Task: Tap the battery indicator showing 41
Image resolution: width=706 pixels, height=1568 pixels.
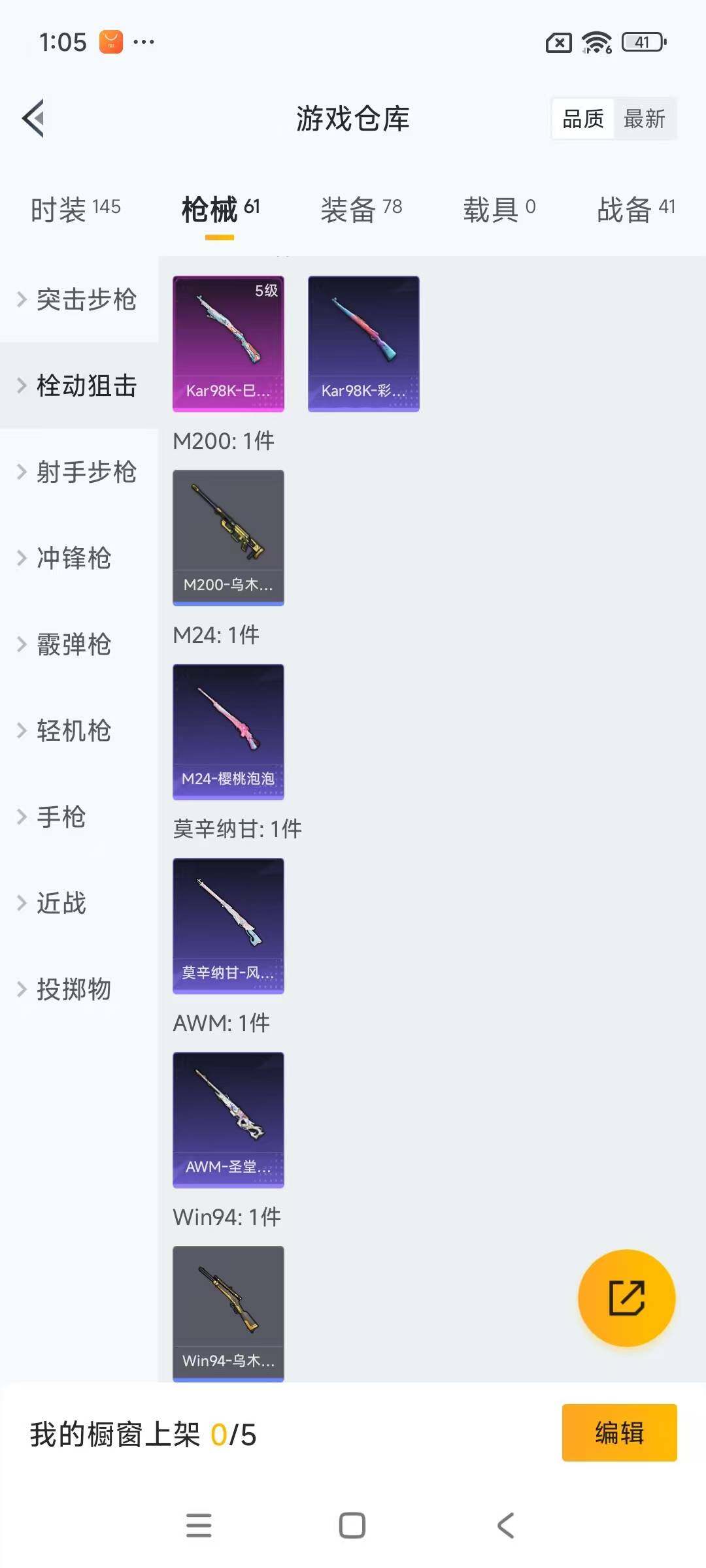Action: 642,42
